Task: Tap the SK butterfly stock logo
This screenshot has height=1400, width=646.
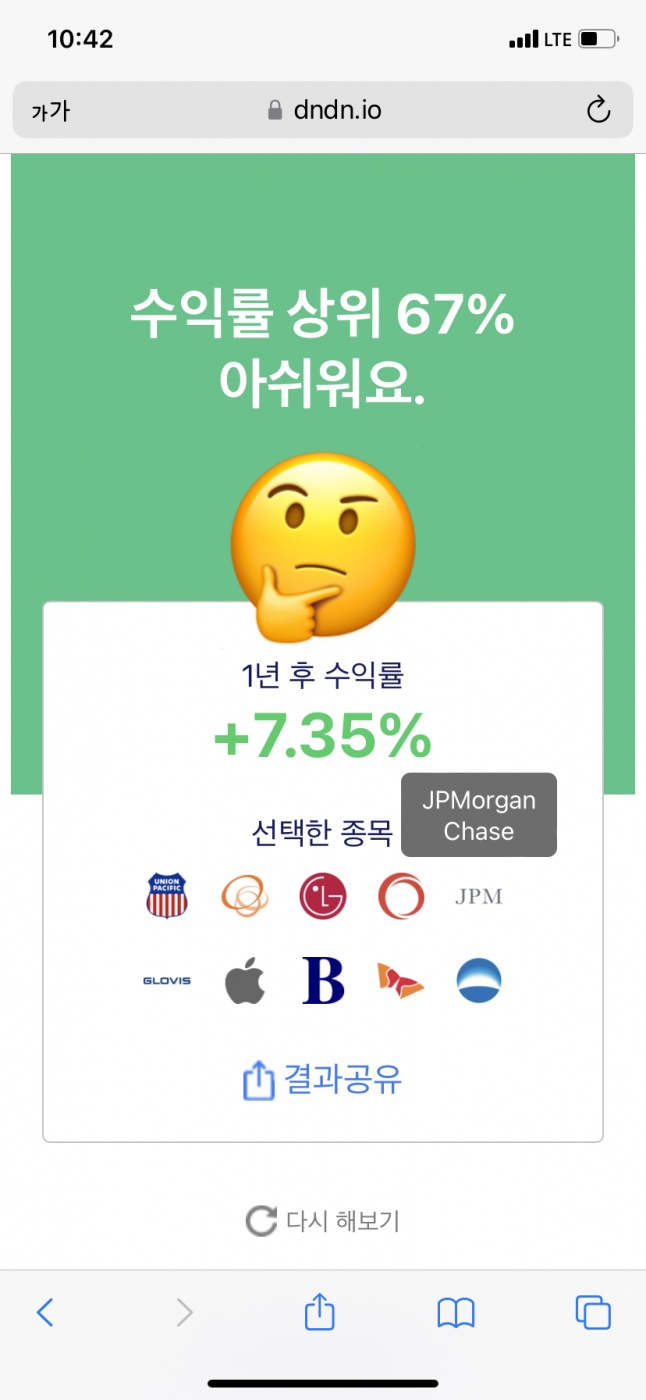Action: pyautogui.click(x=400, y=980)
